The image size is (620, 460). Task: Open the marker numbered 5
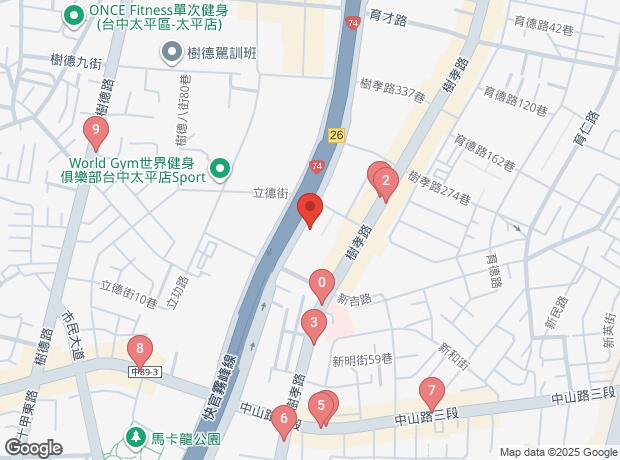coord(321,409)
